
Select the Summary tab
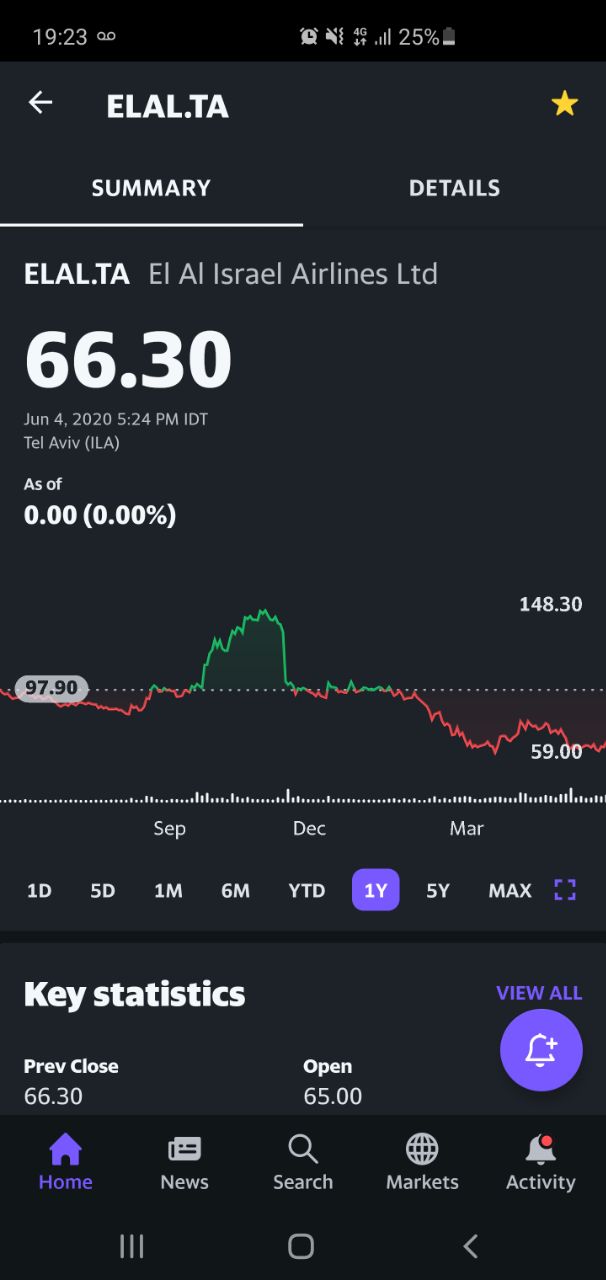pos(151,188)
